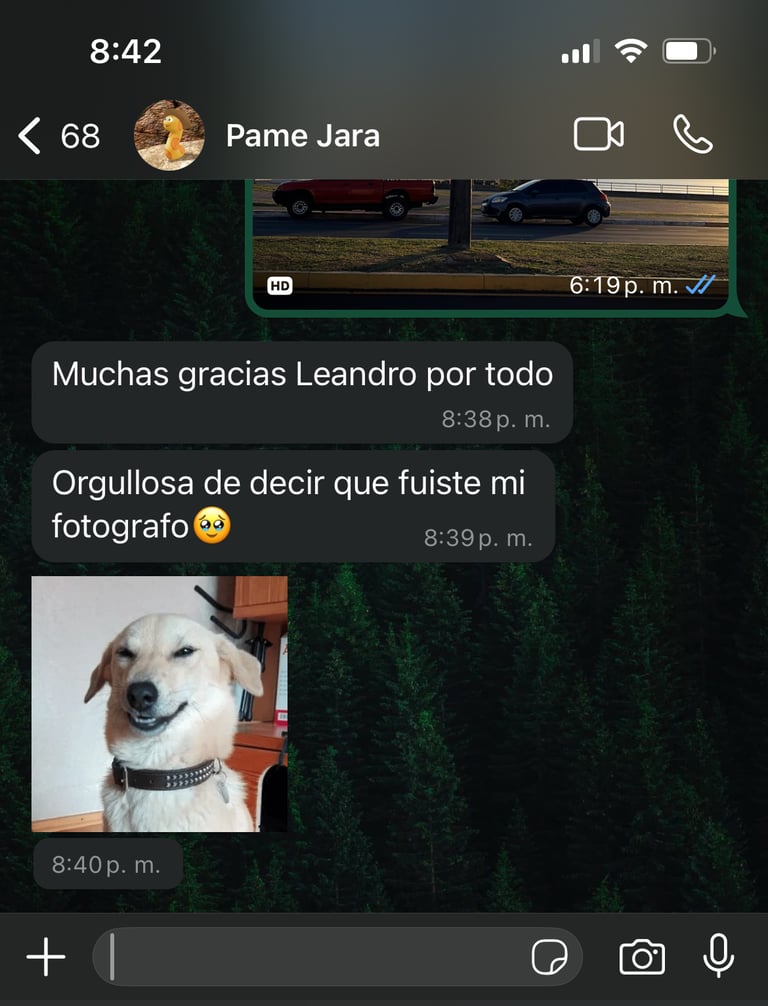Viewport: 768px width, 1006px height.
Task: Go back to the chat list
Action: click(x=32, y=136)
